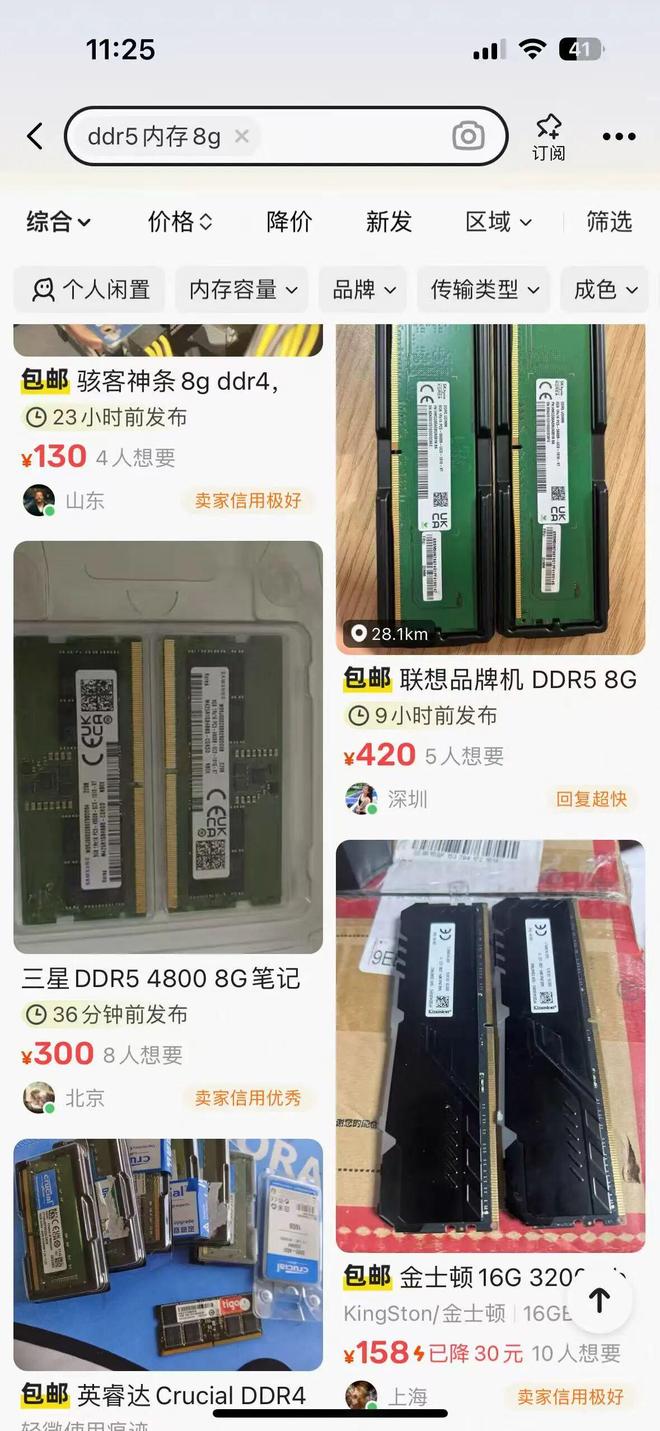This screenshot has height=1431, width=660.
Task: Expand the 传输类型 filter
Action: click(485, 290)
